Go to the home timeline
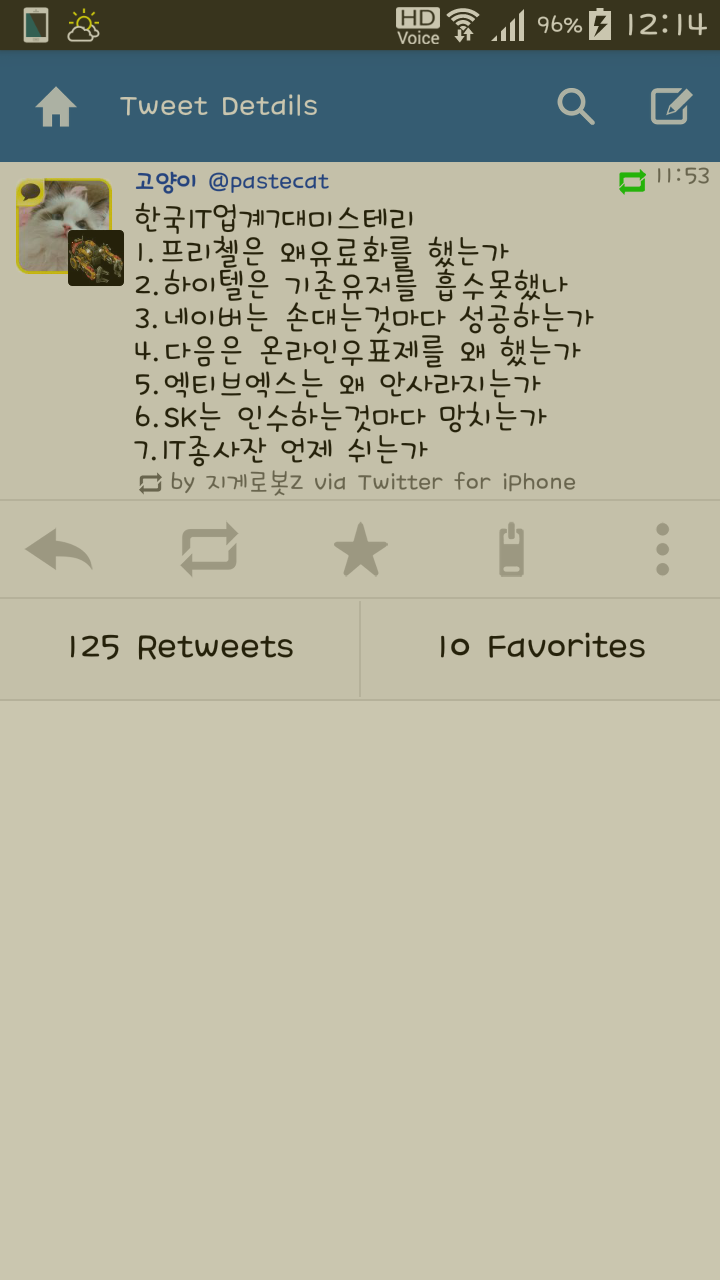Image resolution: width=720 pixels, height=1280 pixels. pyautogui.click(x=56, y=106)
